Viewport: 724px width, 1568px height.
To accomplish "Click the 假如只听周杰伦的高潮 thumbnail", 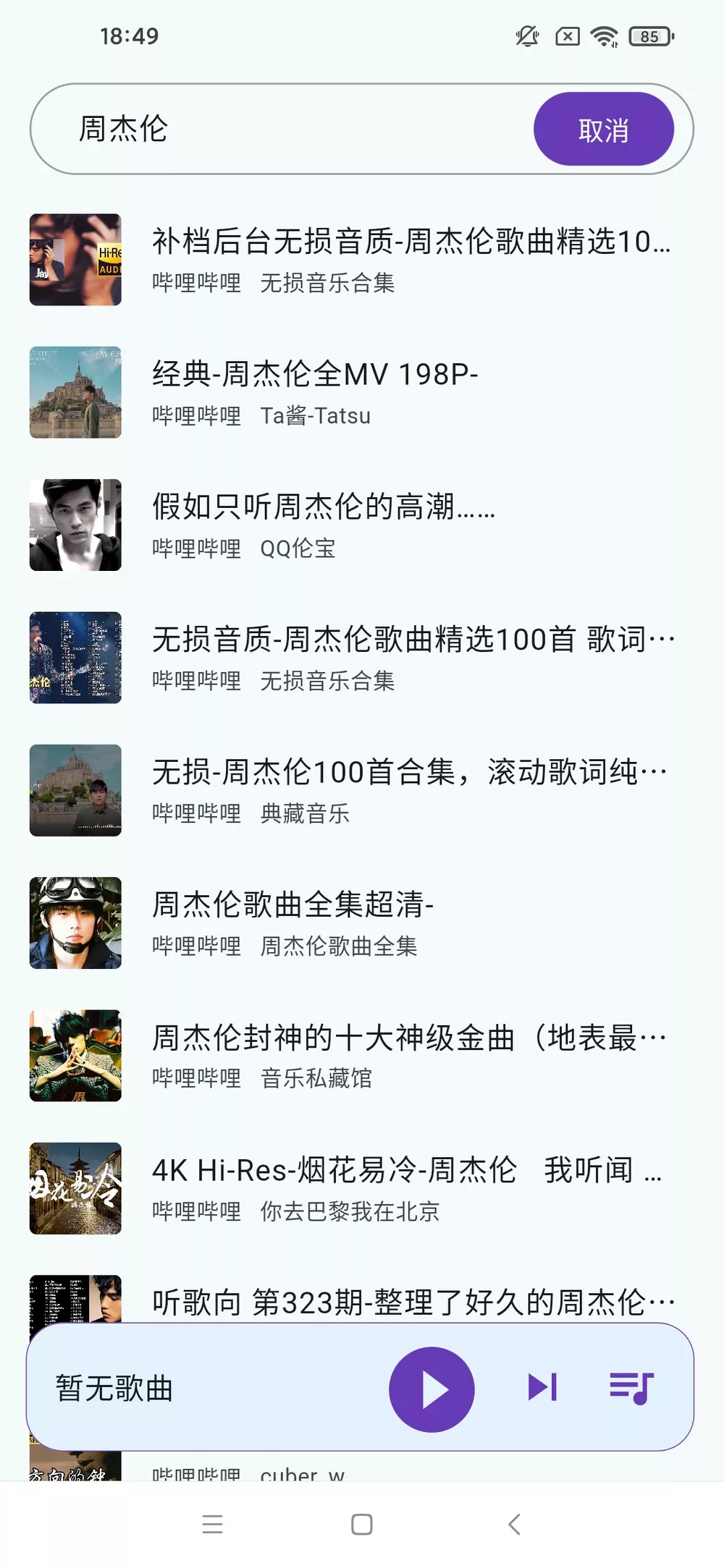I will (75, 525).
